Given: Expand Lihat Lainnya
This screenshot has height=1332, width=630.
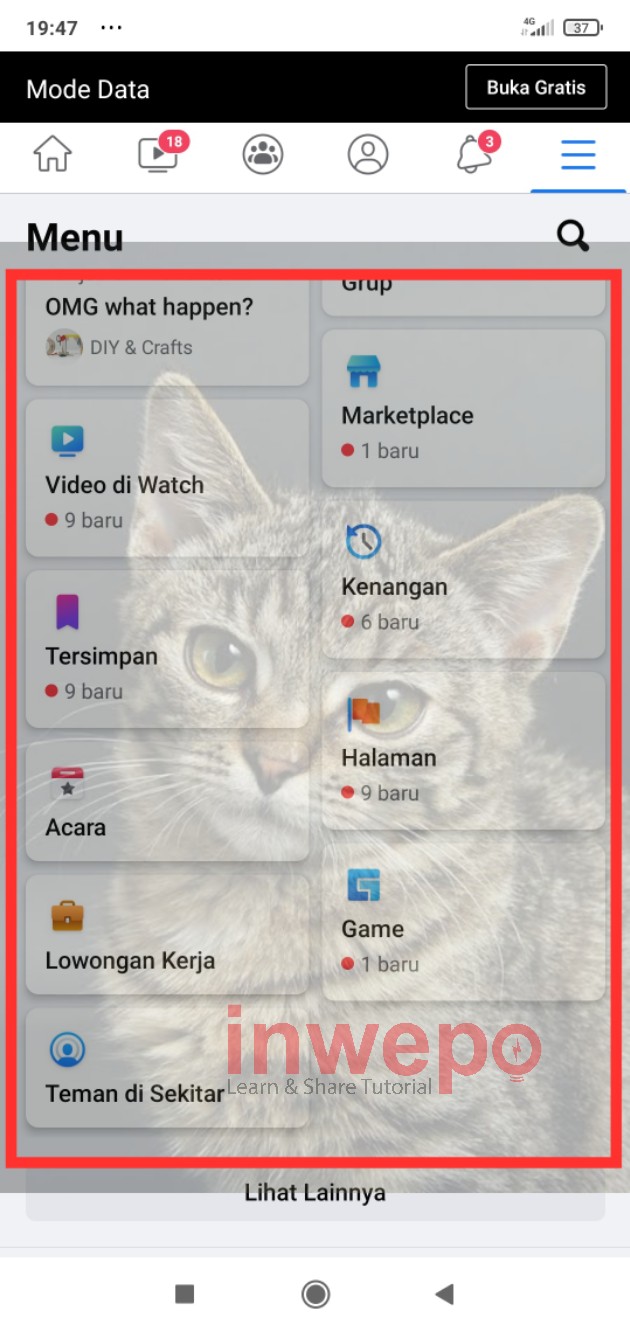Looking at the screenshot, I should point(315,1194).
